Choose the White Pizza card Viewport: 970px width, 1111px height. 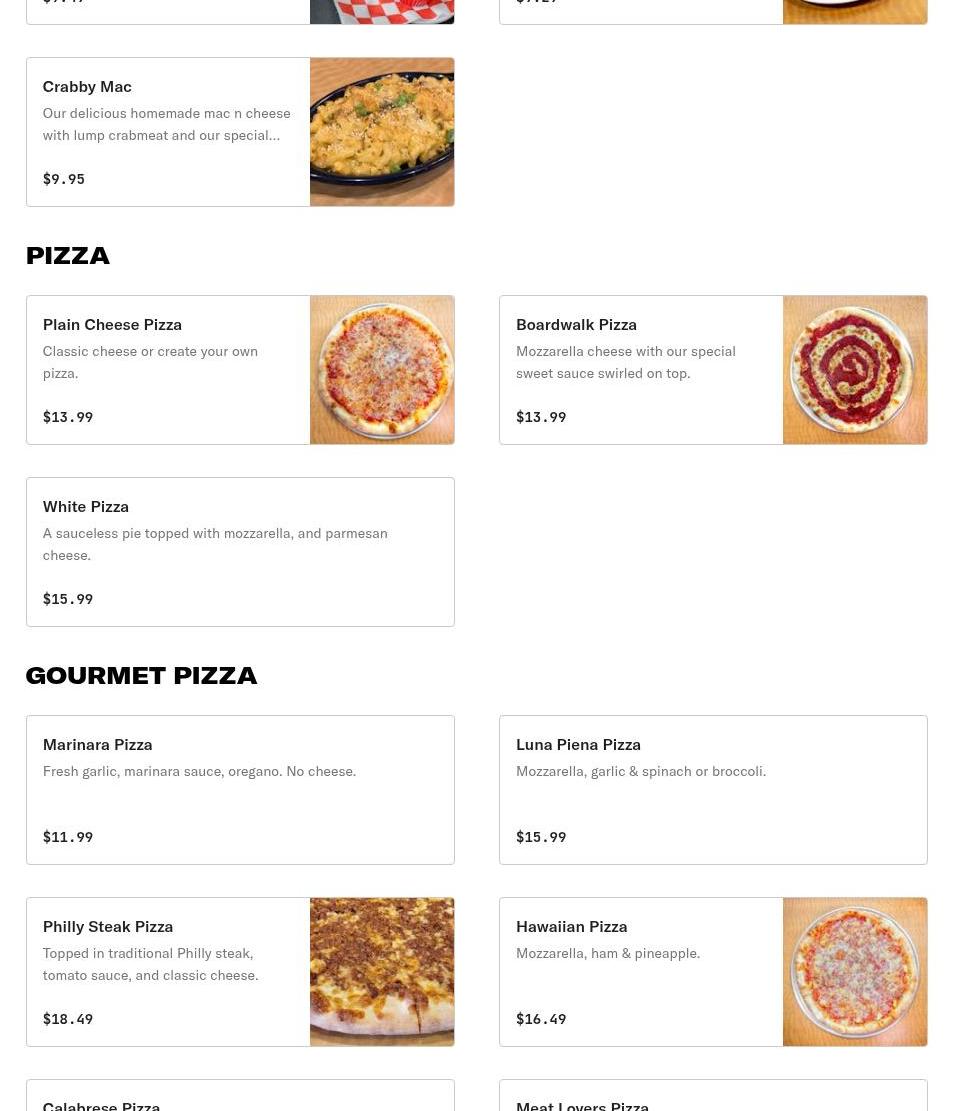(240, 552)
